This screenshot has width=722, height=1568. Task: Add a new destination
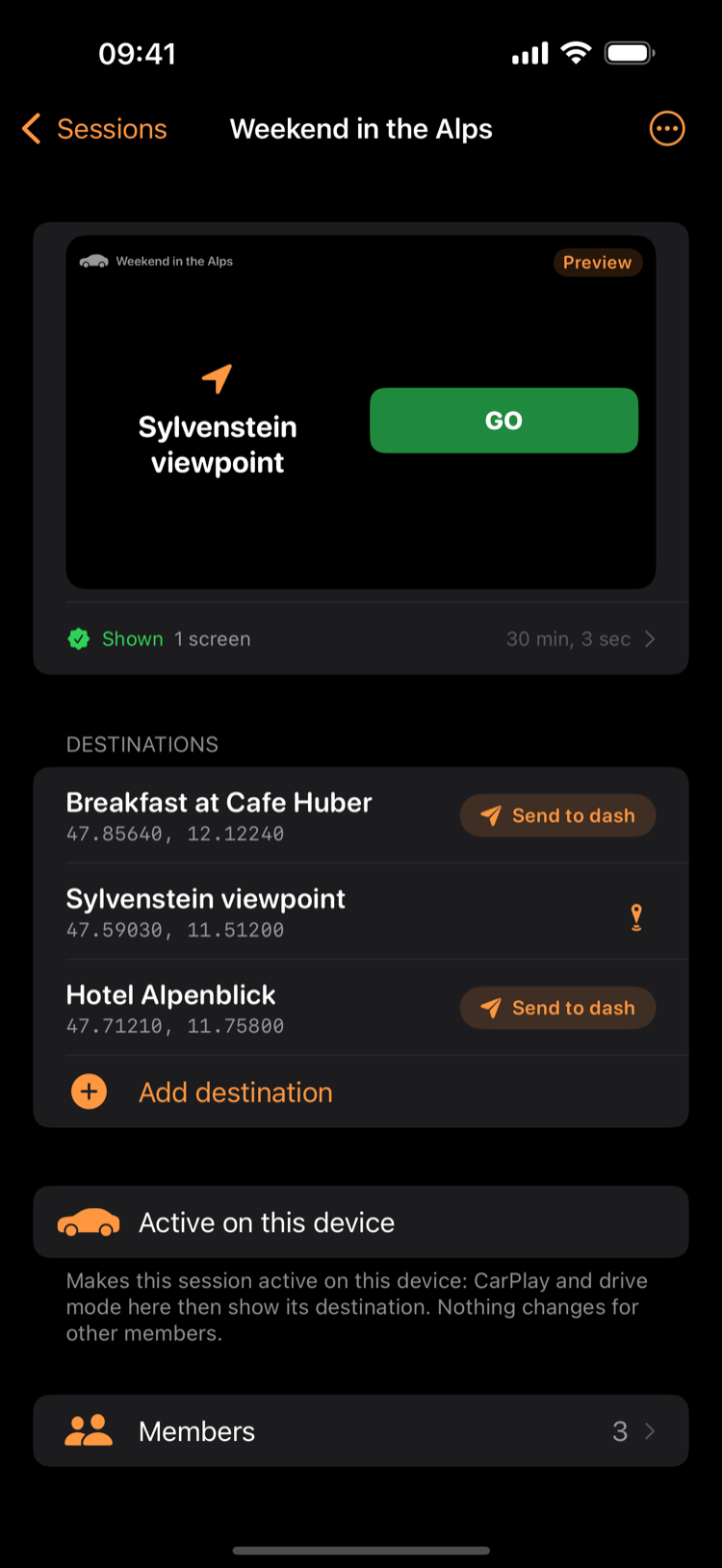[x=361, y=1092]
